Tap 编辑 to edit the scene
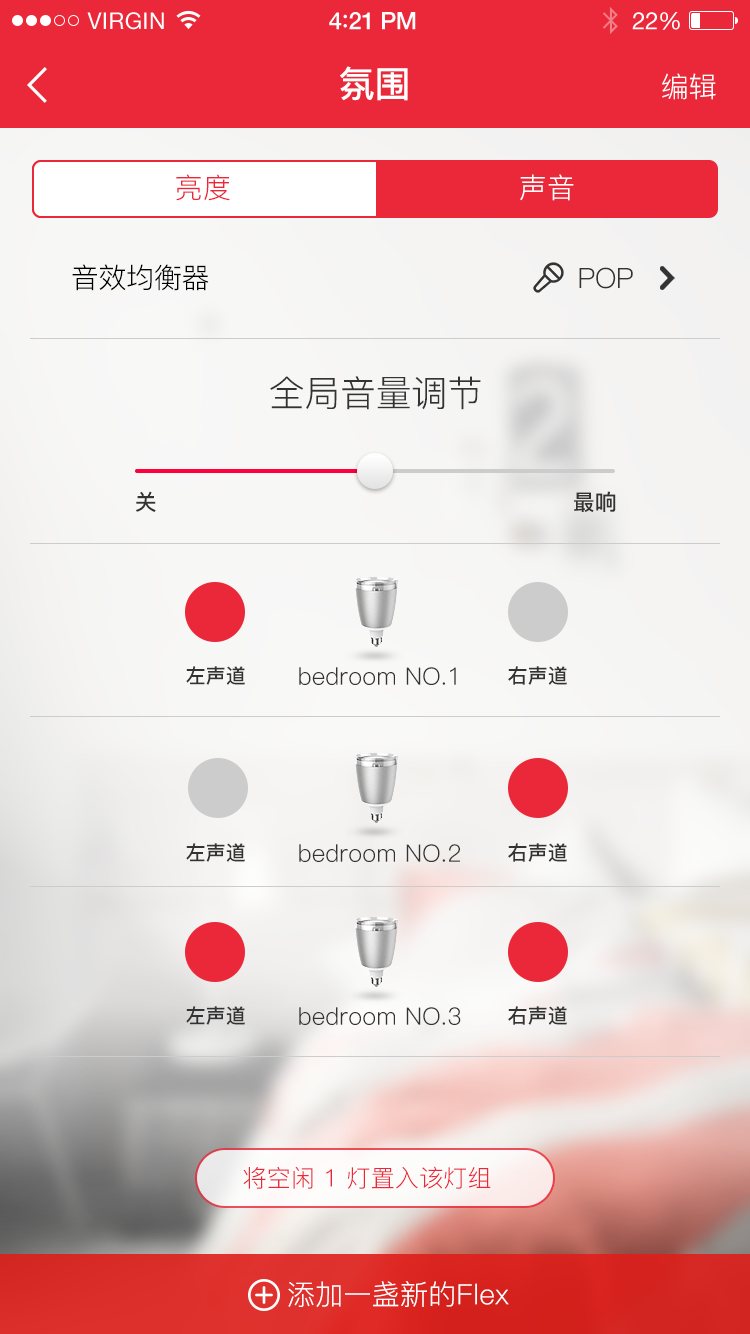This screenshot has width=750, height=1334. pyautogui.click(x=687, y=87)
